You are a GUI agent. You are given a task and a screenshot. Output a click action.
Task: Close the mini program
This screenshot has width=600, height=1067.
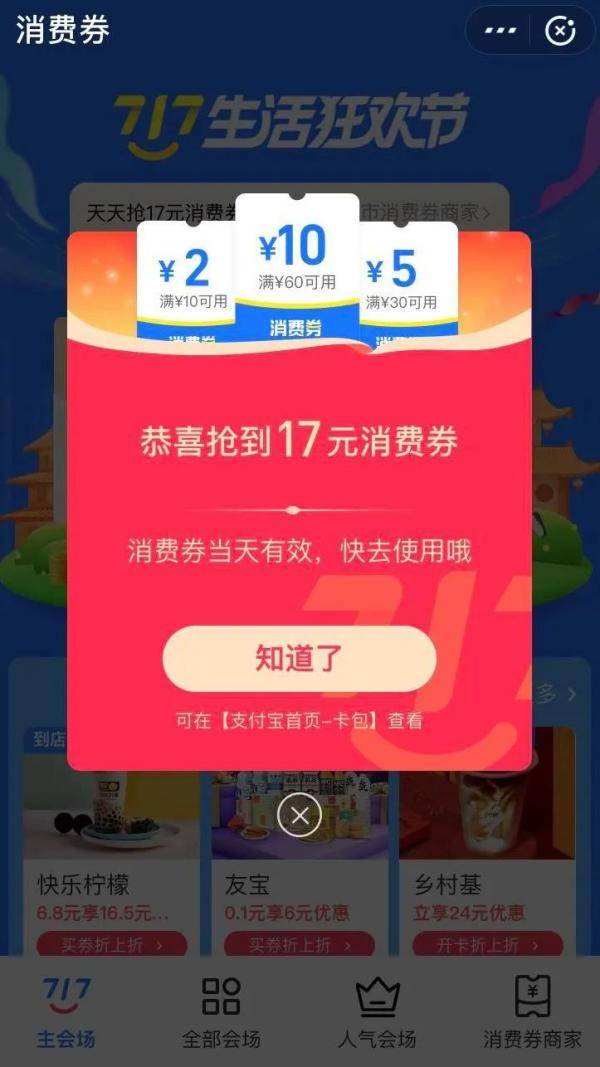pos(560,31)
